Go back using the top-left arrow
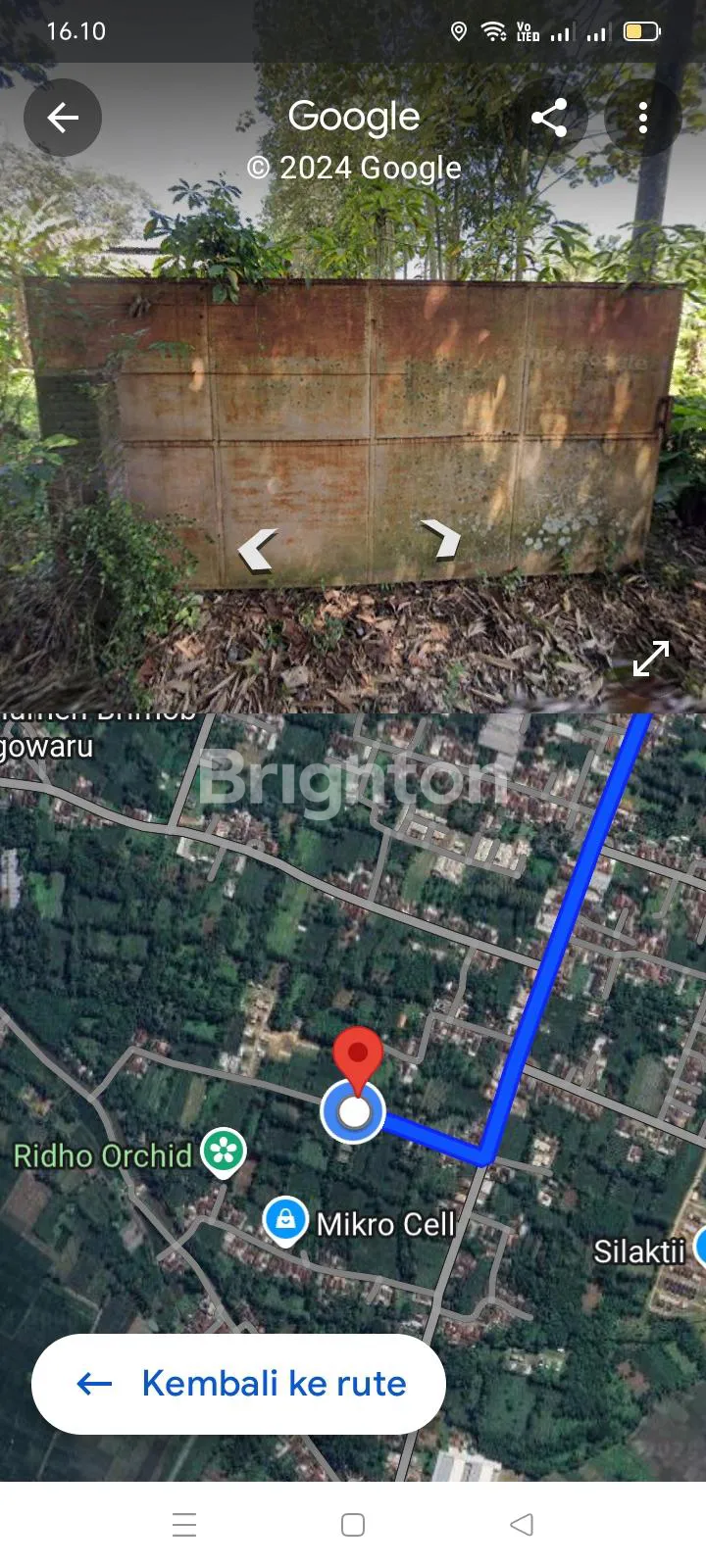Screen dimensions: 706x1568 [63, 119]
